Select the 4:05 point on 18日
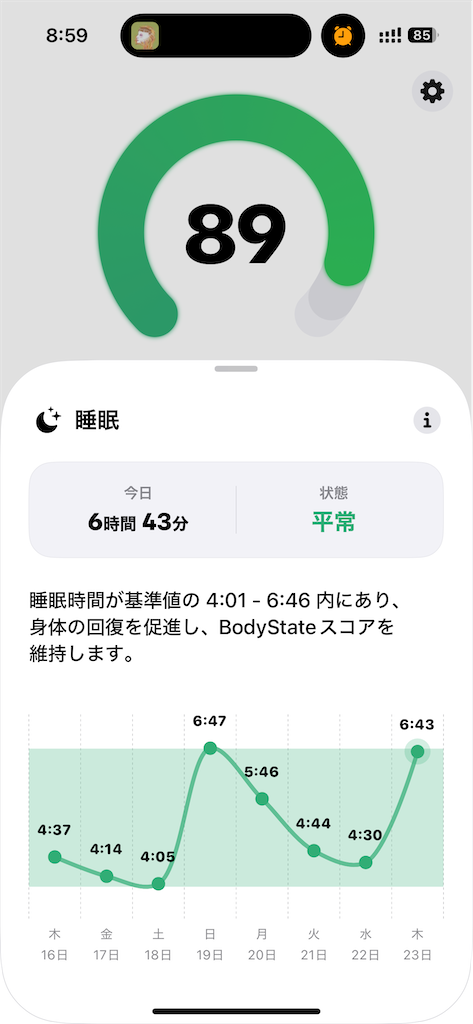473x1024 pixels. click(x=158, y=884)
